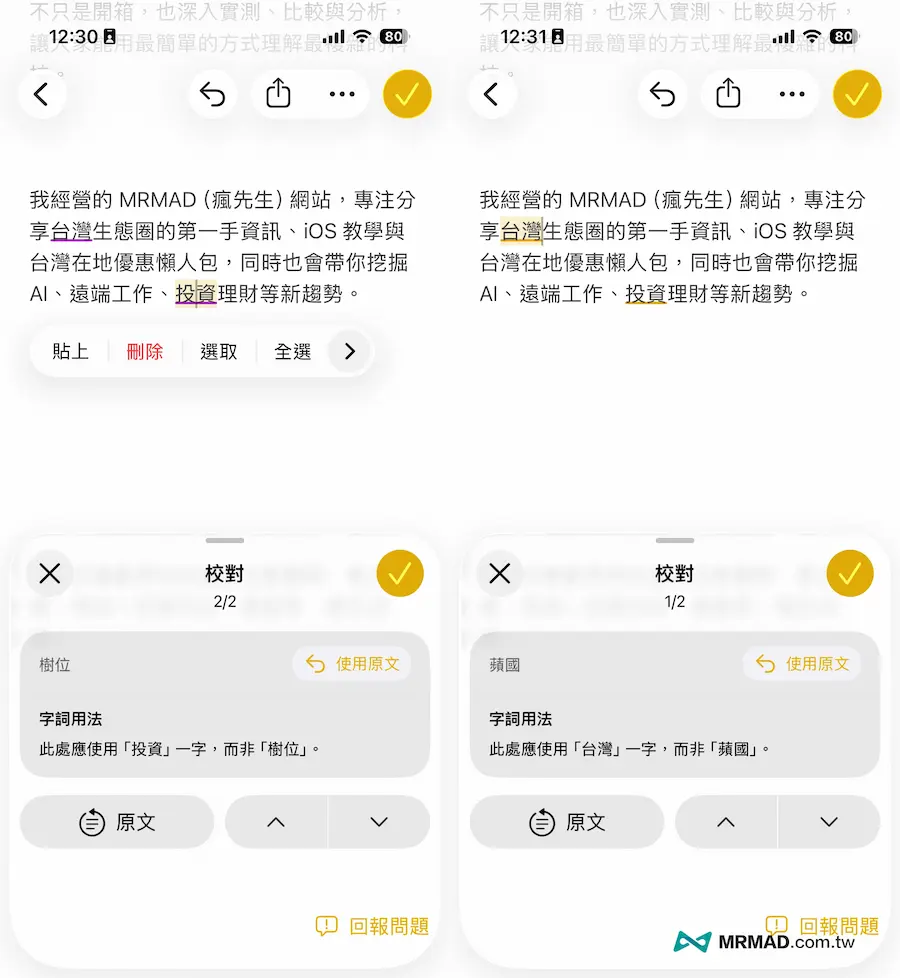900x978 pixels.
Task: Tap the three-dot menu on the right note
Action: [792, 93]
